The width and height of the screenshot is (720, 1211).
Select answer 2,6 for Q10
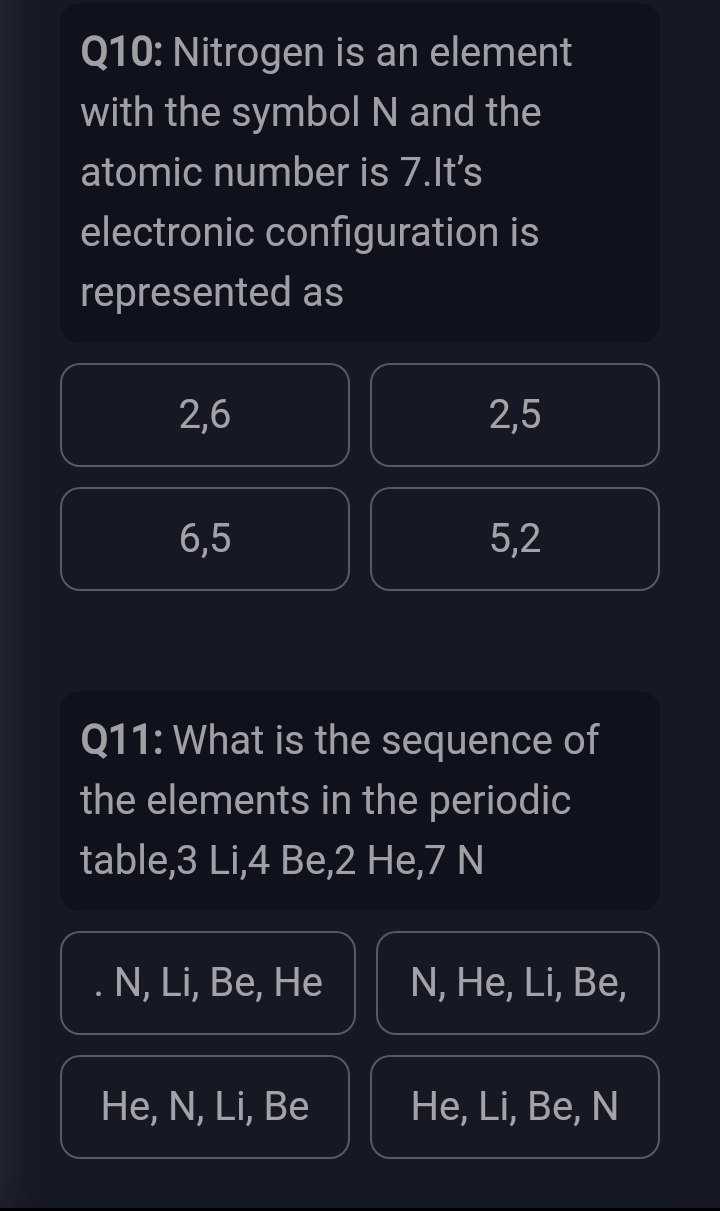(x=205, y=415)
